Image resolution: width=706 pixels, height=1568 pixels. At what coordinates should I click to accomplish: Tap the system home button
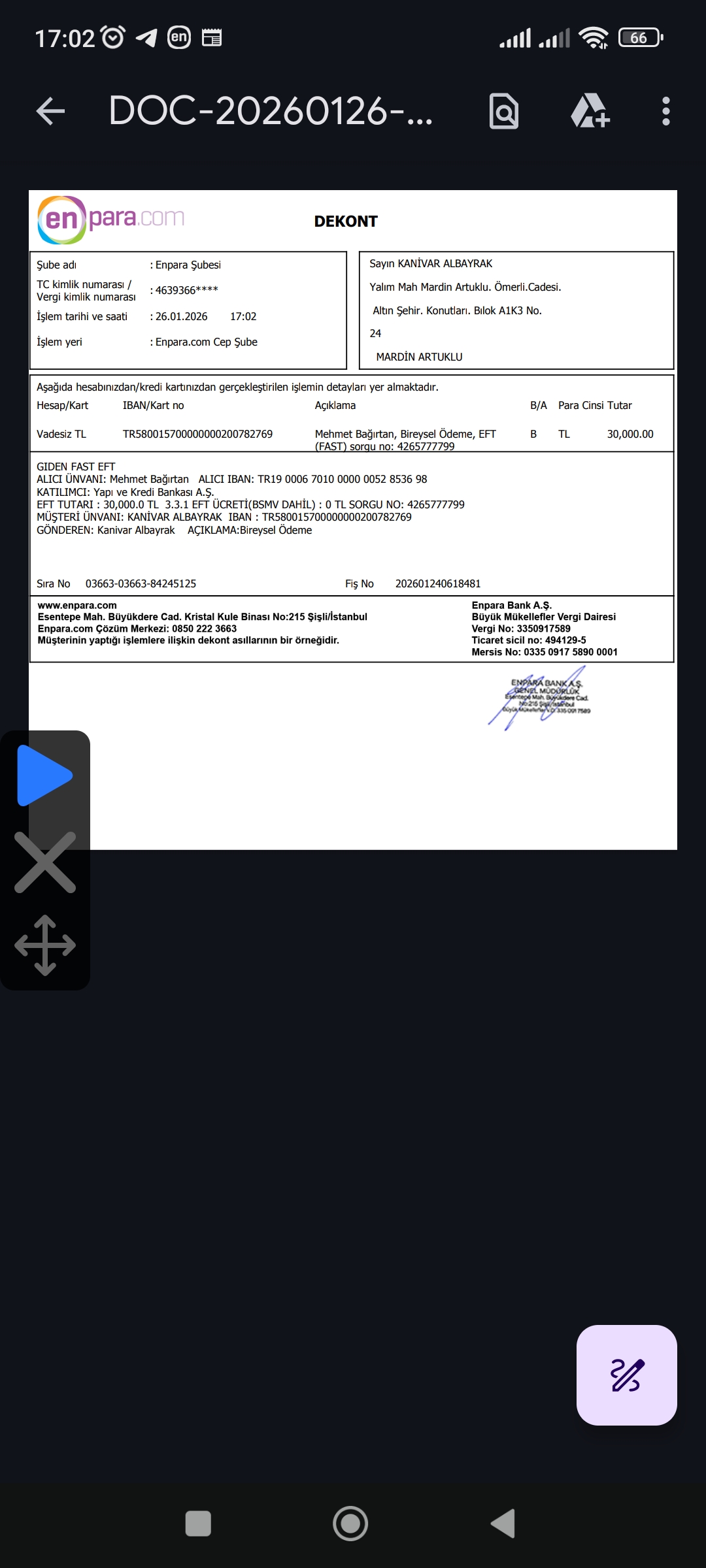350,1524
